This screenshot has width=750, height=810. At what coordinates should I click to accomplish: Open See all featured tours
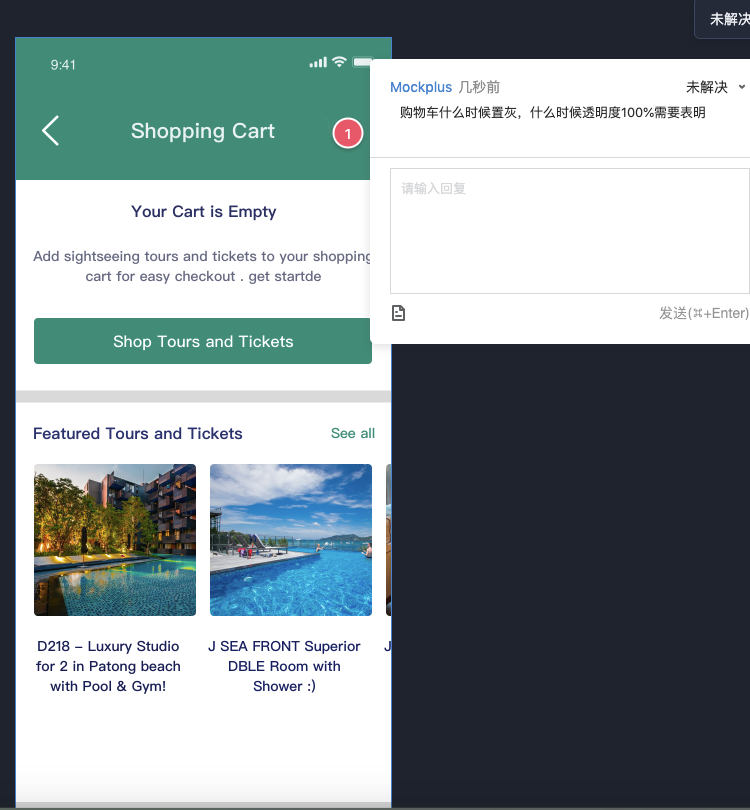(x=353, y=433)
